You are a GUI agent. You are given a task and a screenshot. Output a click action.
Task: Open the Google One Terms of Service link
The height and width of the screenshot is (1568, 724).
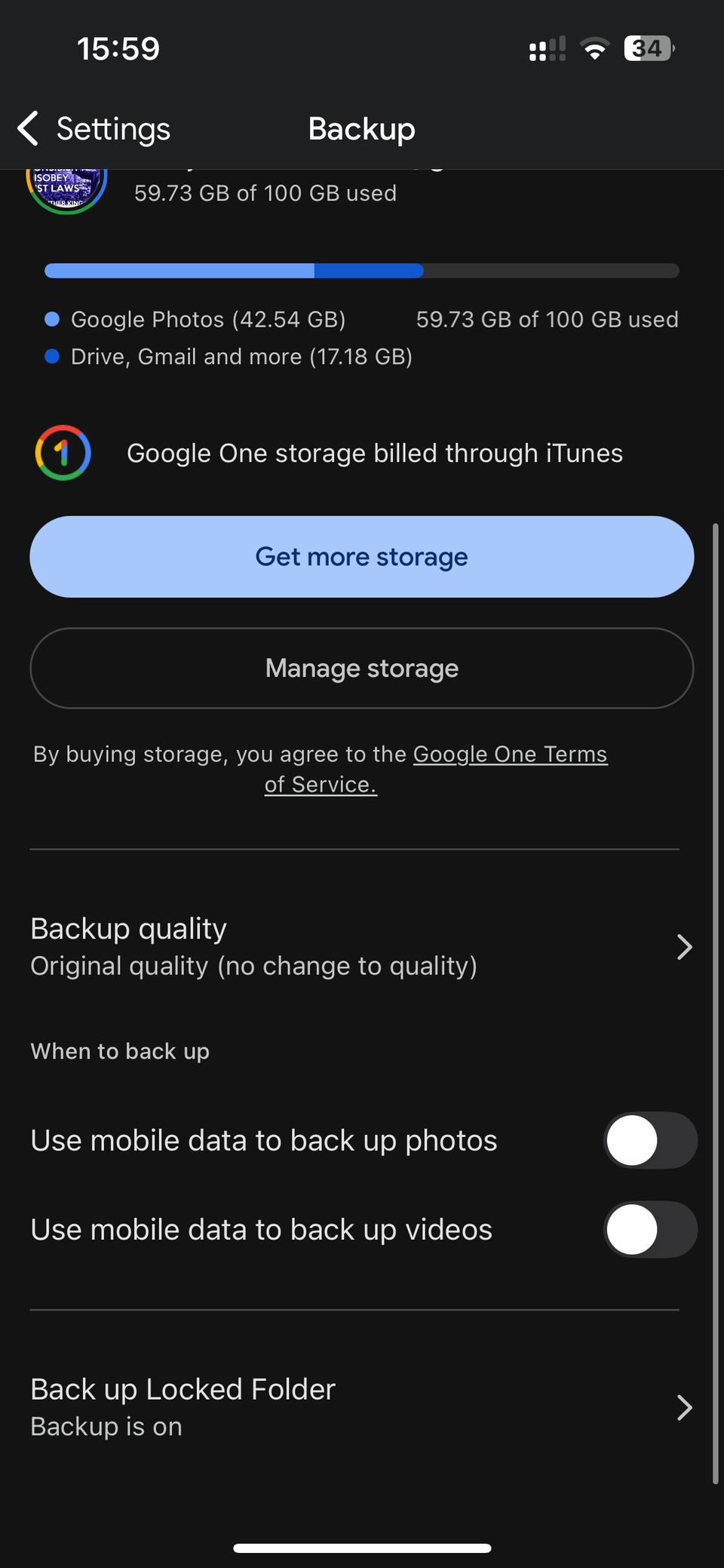click(509, 755)
